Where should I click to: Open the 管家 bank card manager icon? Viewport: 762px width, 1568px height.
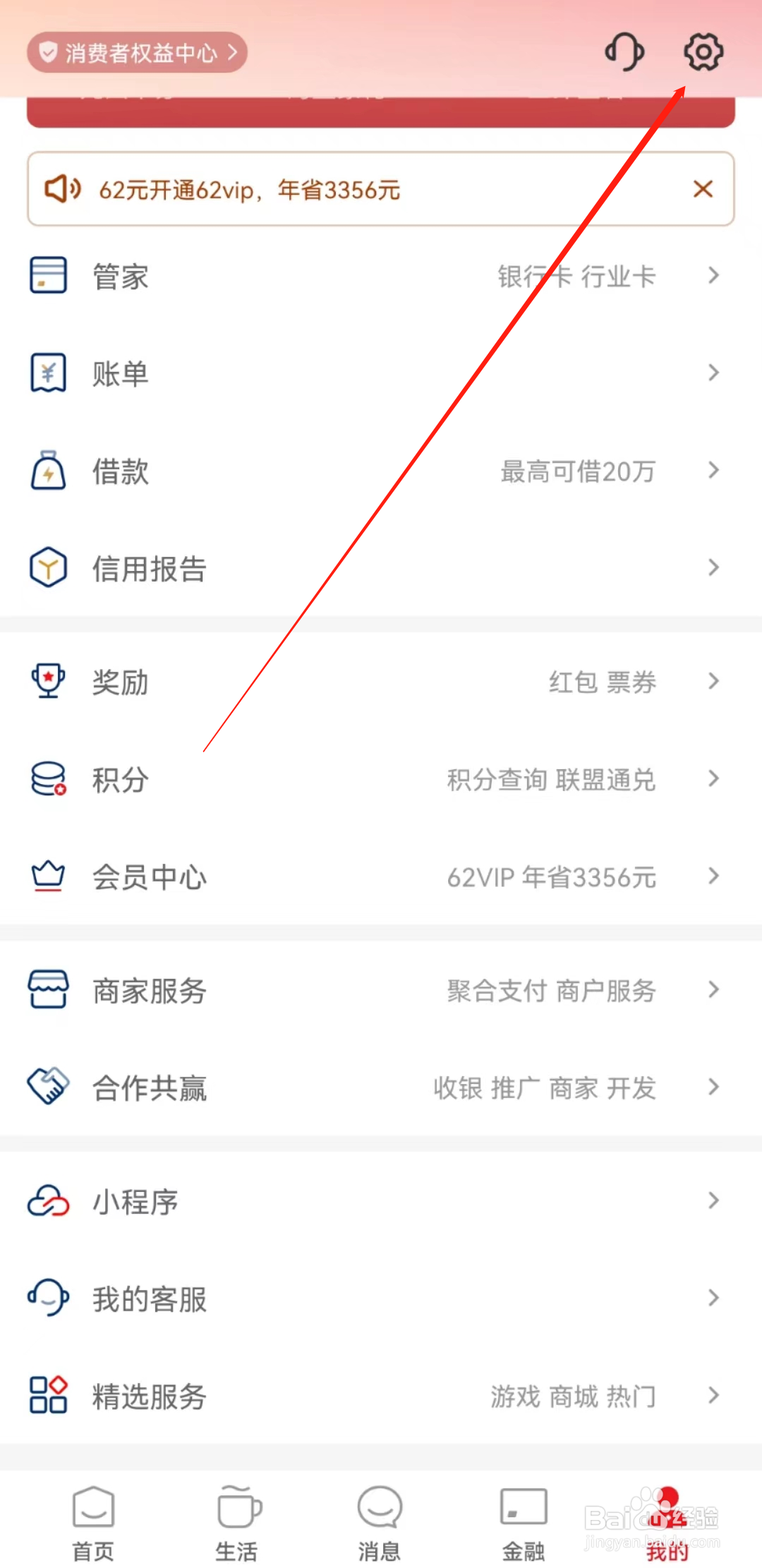click(47, 275)
